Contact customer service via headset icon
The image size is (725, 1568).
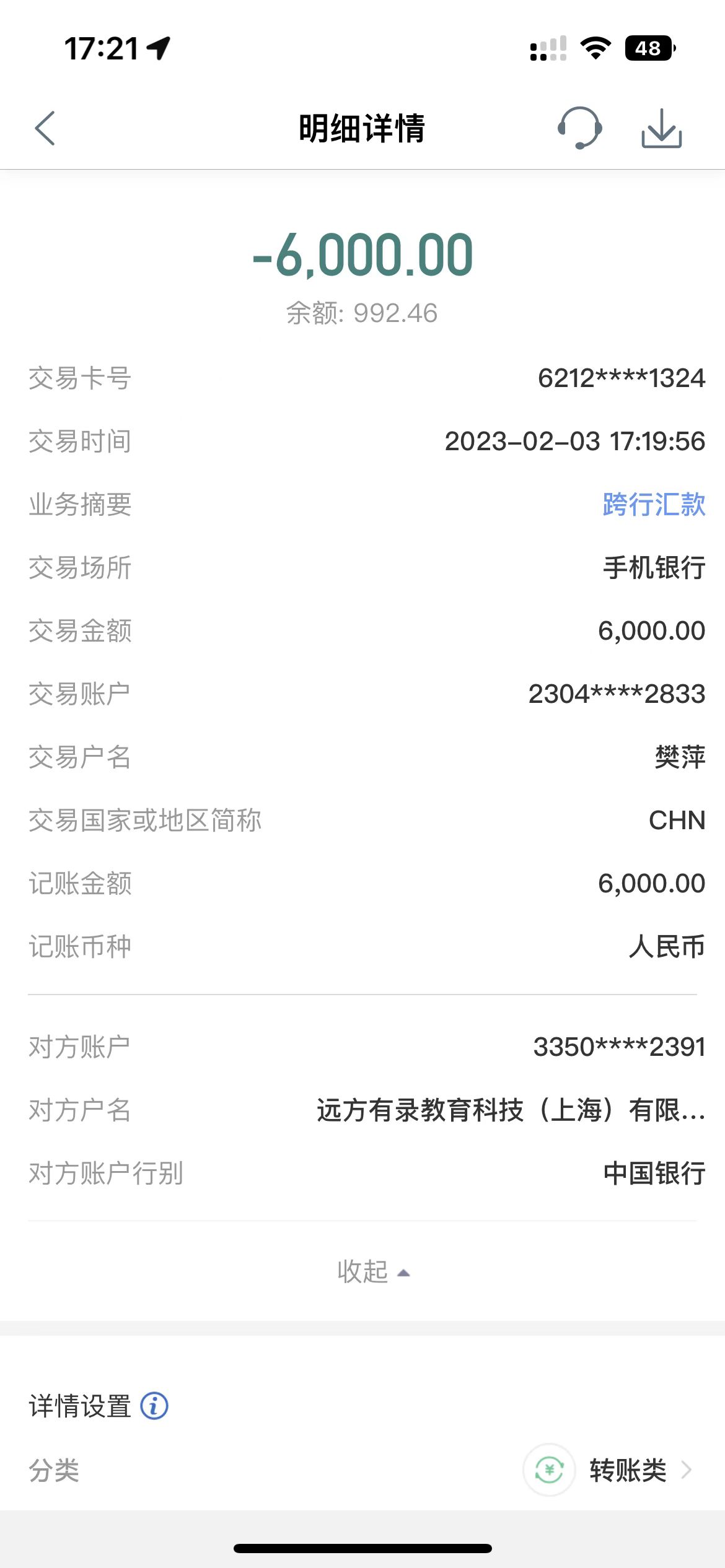pos(580,128)
